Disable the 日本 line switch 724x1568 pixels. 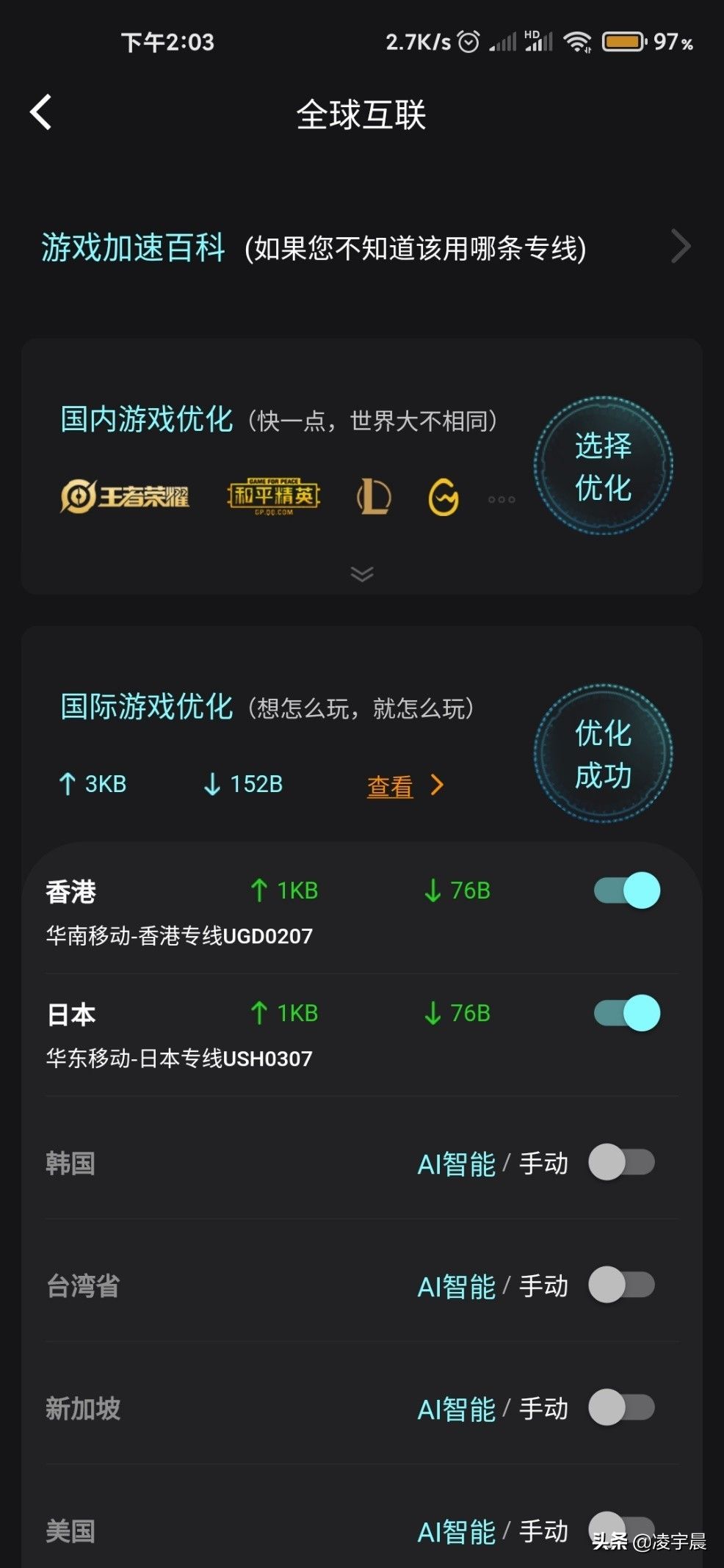coord(626,1013)
